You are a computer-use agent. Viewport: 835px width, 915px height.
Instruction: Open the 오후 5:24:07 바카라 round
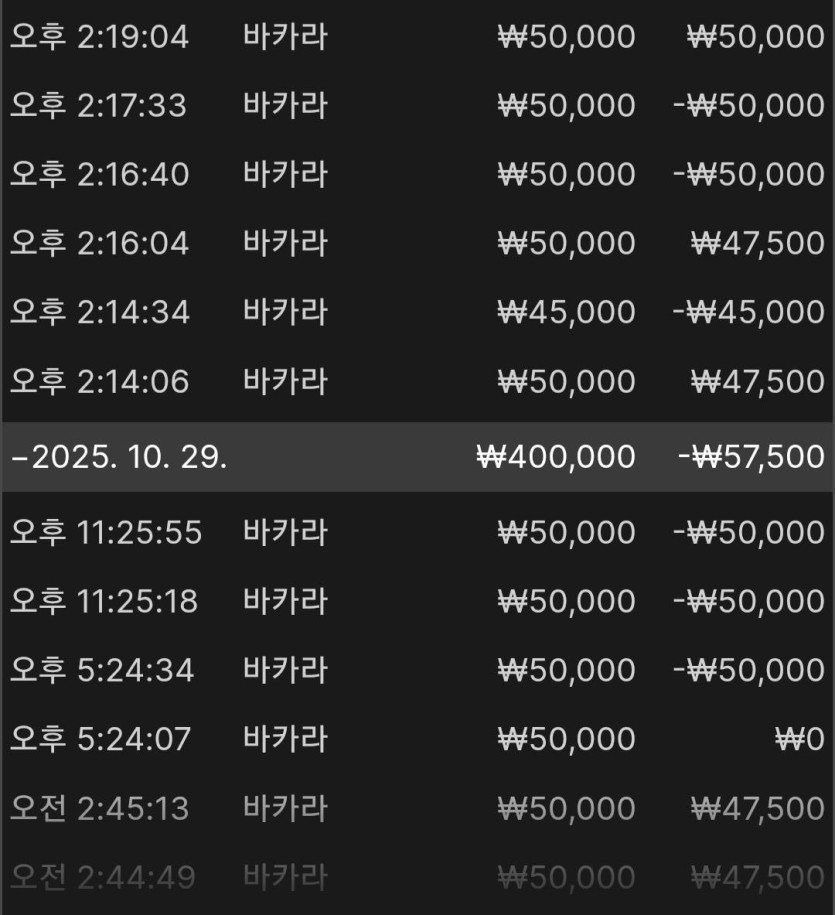click(416, 739)
